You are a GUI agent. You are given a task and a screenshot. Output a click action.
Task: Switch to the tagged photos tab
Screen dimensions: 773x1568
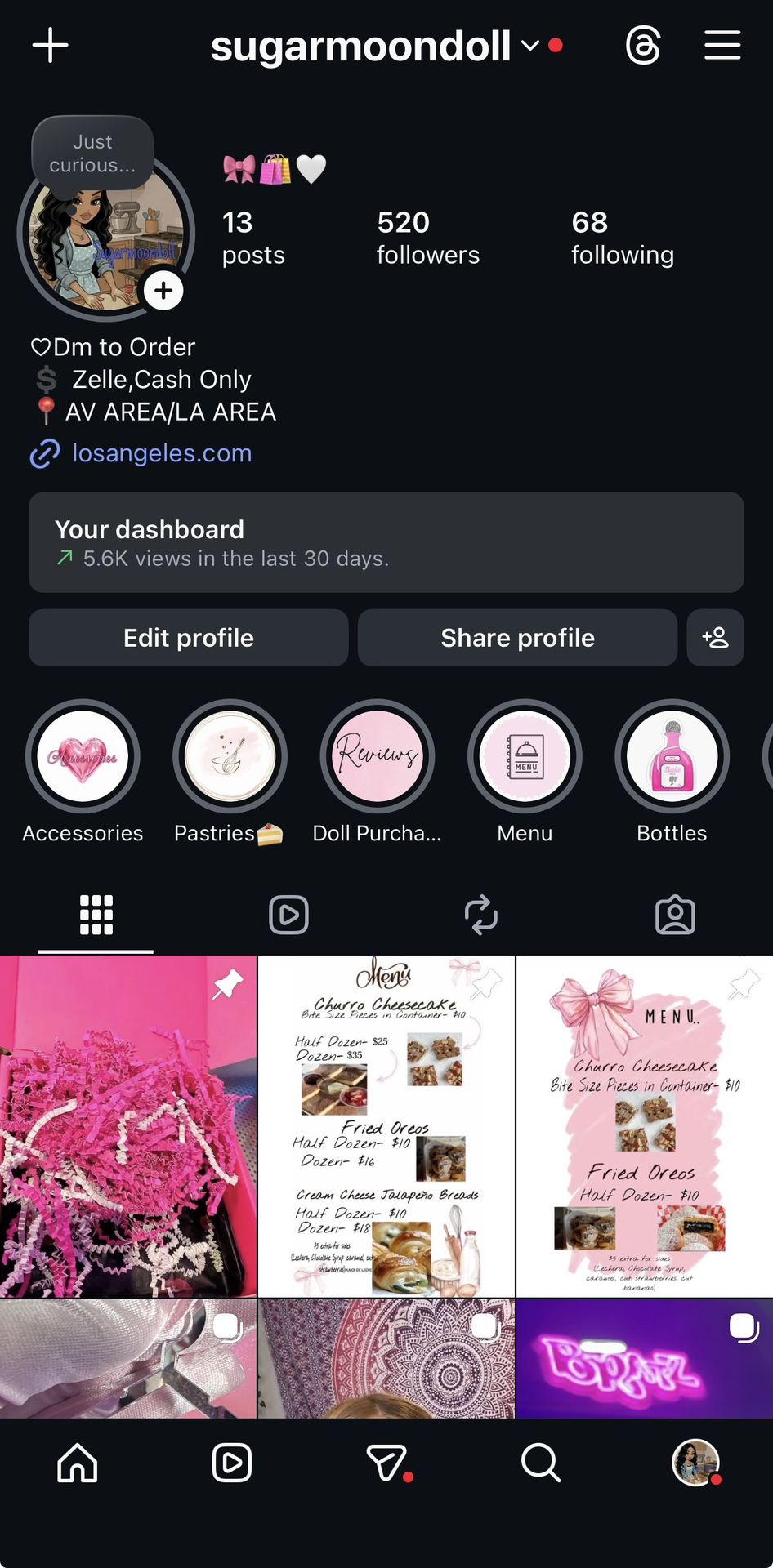point(675,915)
